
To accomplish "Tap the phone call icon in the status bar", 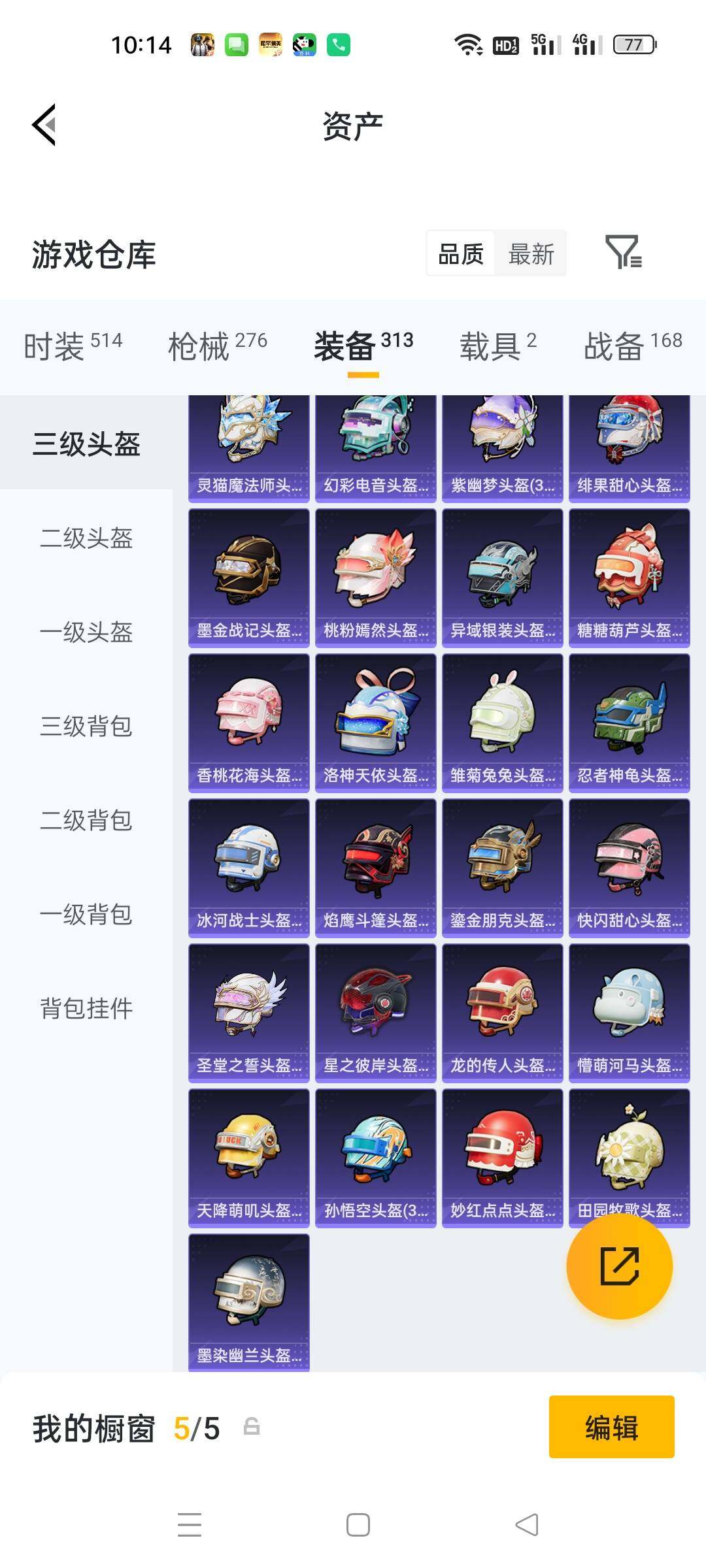I will coord(337,45).
